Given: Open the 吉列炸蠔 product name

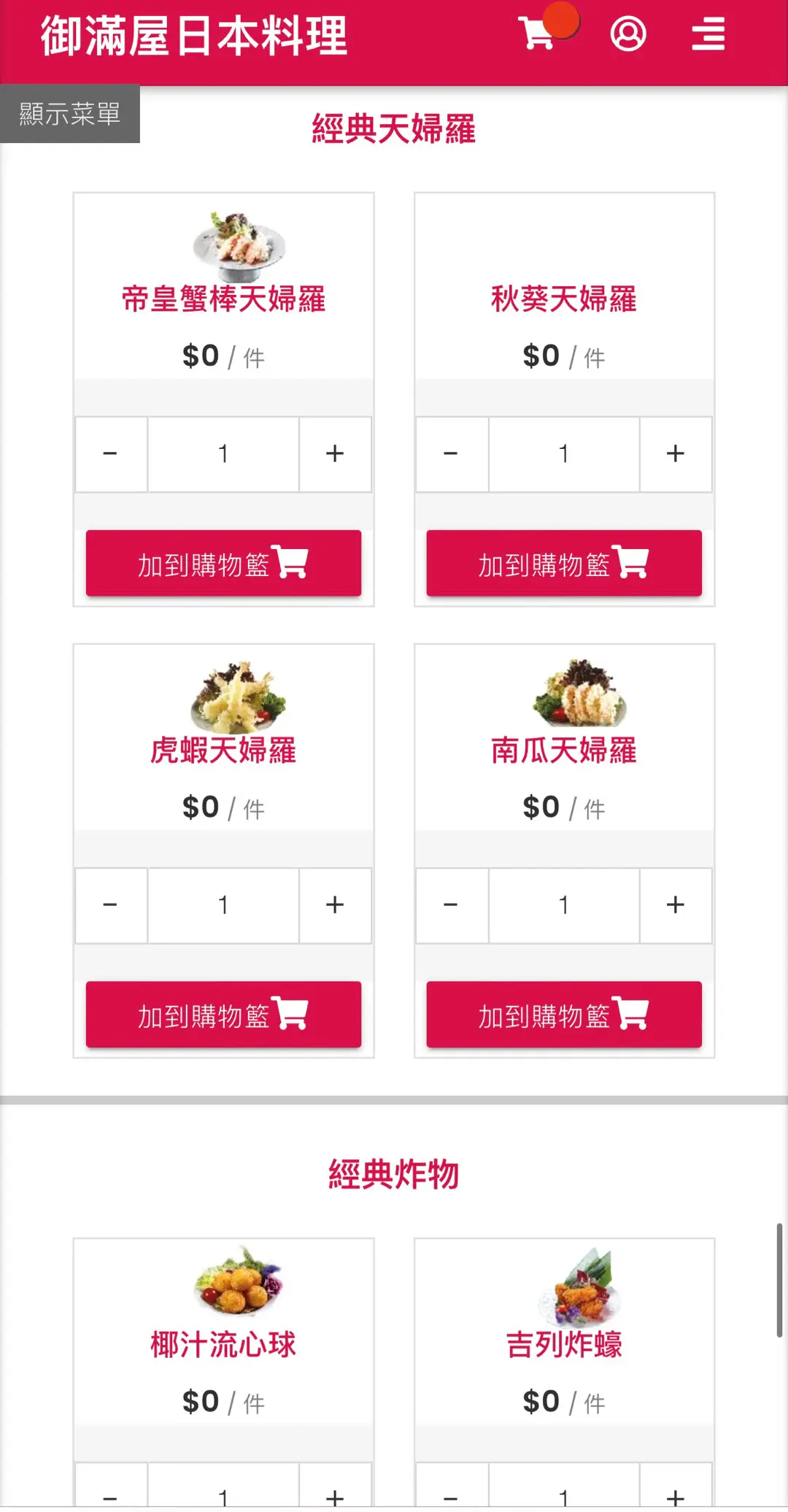Looking at the screenshot, I should (x=563, y=1345).
